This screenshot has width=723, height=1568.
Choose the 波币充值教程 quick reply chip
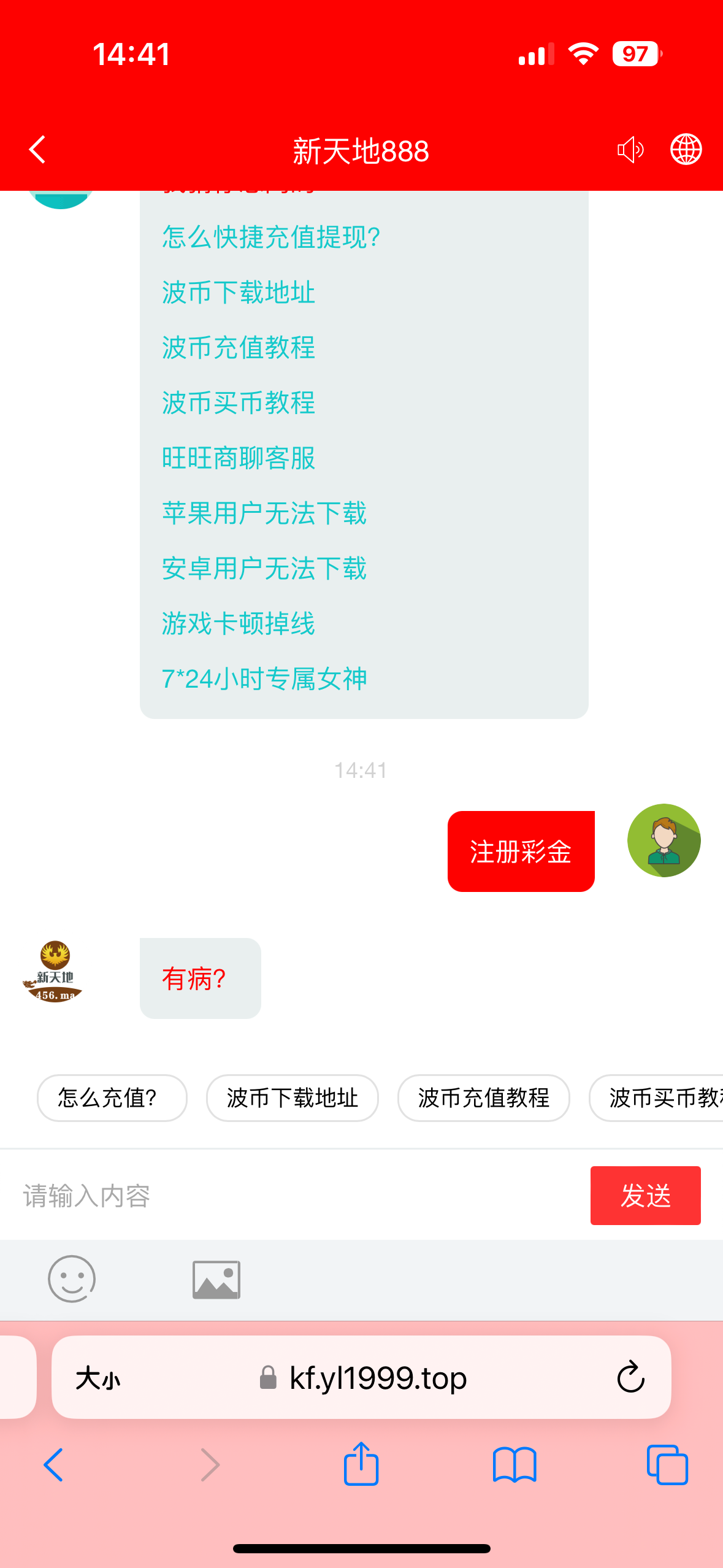point(483,1098)
